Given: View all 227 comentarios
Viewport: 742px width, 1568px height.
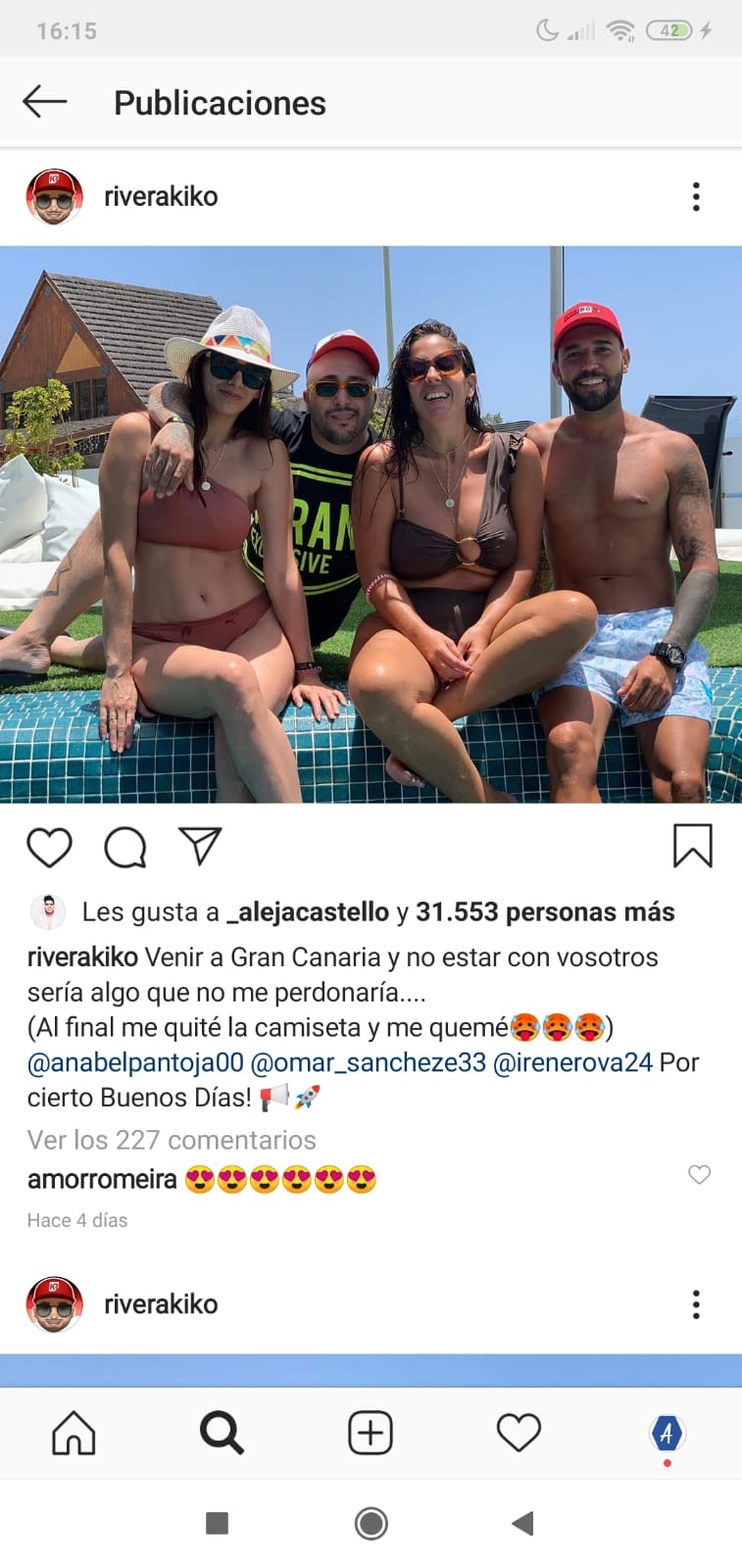Looking at the screenshot, I should 172,1140.
